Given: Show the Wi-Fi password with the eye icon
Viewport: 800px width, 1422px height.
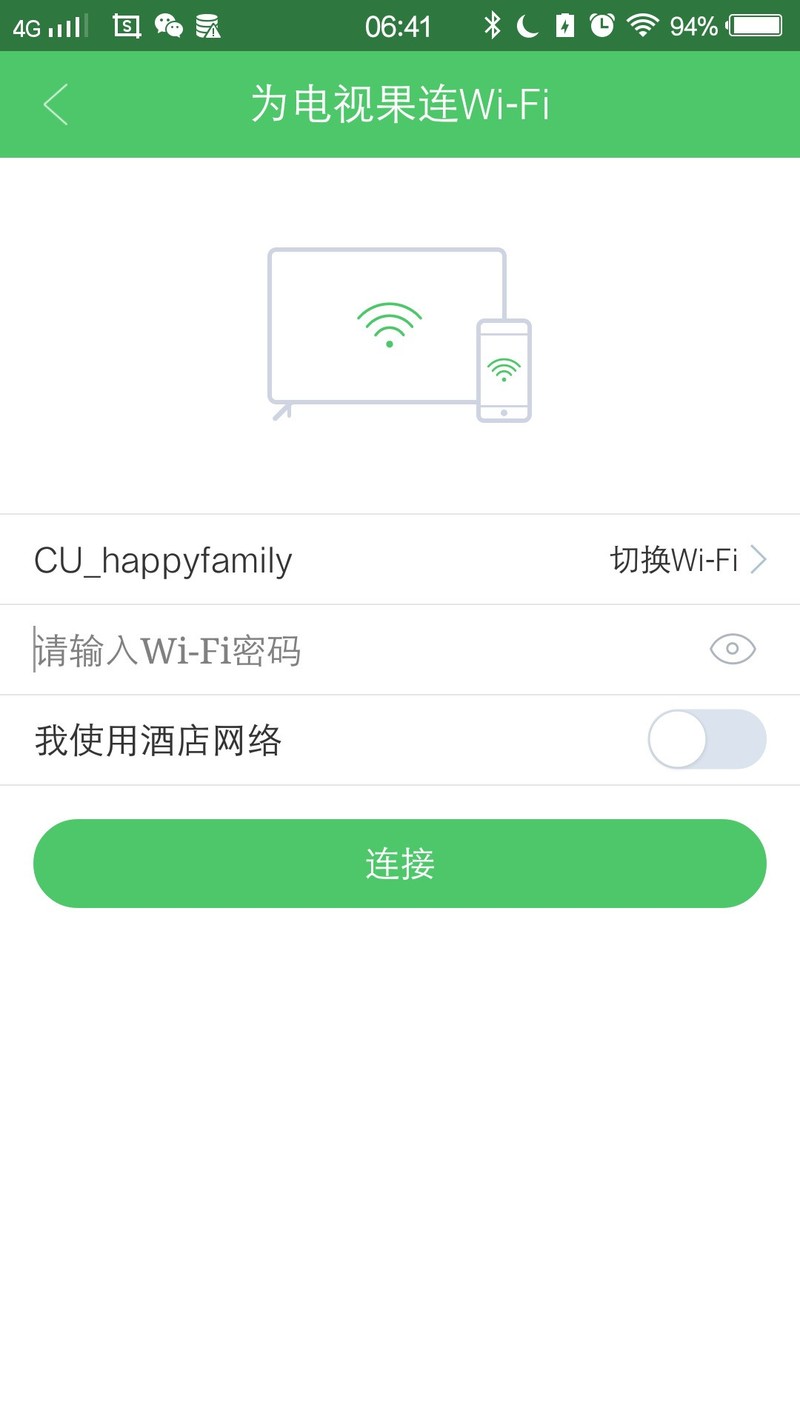Looking at the screenshot, I should (x=732, y=648).
